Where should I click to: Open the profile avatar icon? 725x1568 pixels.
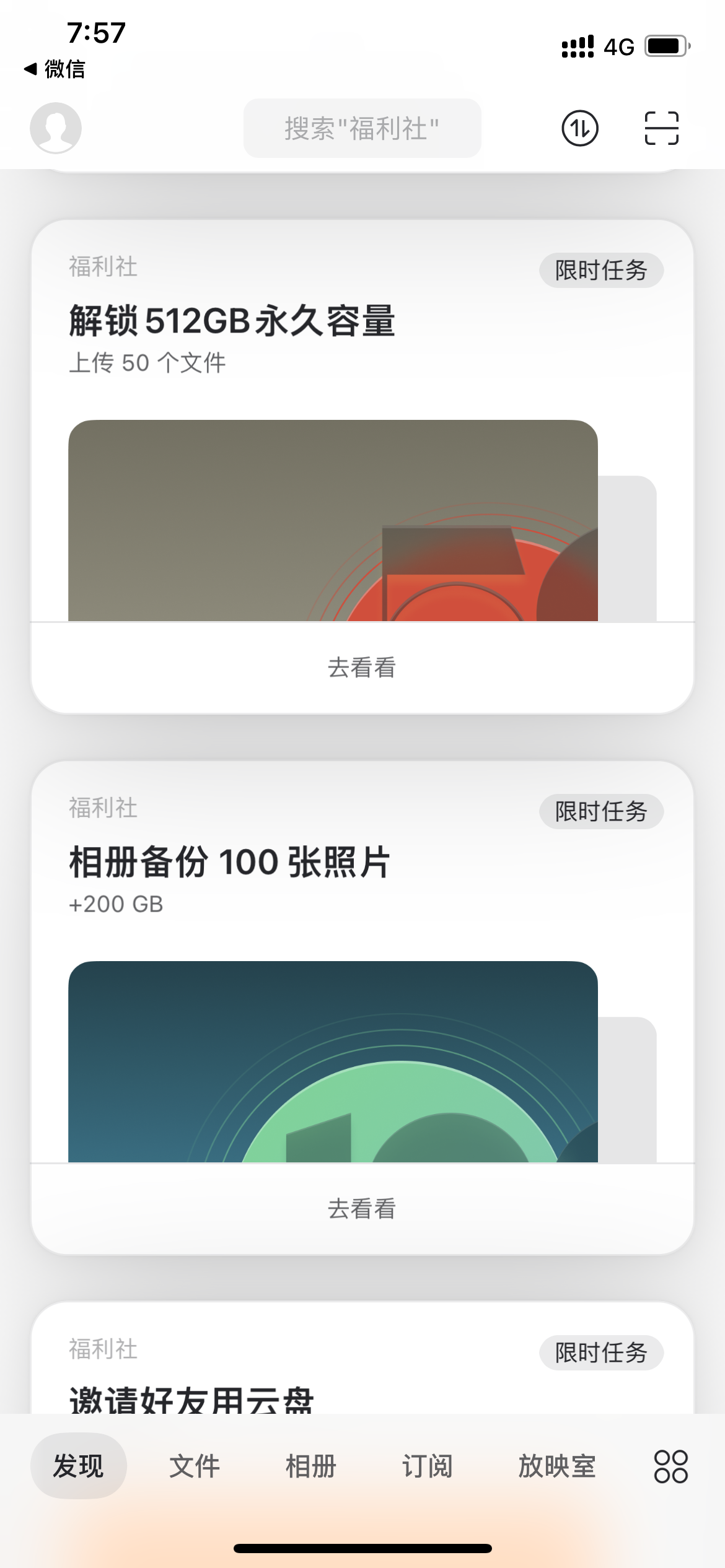coord(55,128)
